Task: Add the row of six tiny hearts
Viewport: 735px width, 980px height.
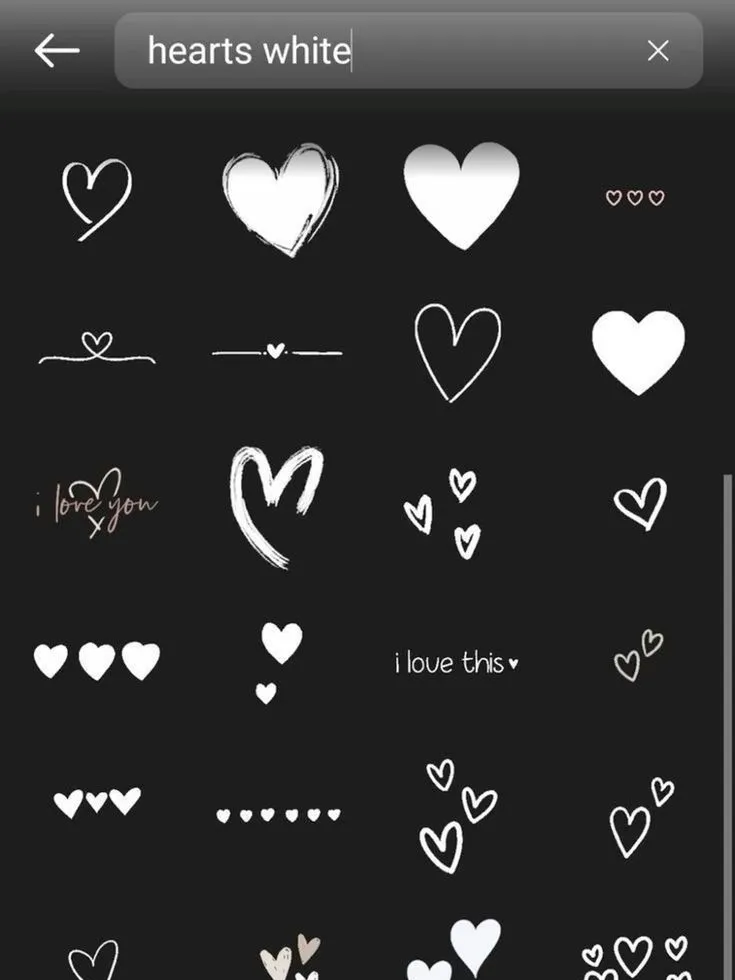Action: 278,816
